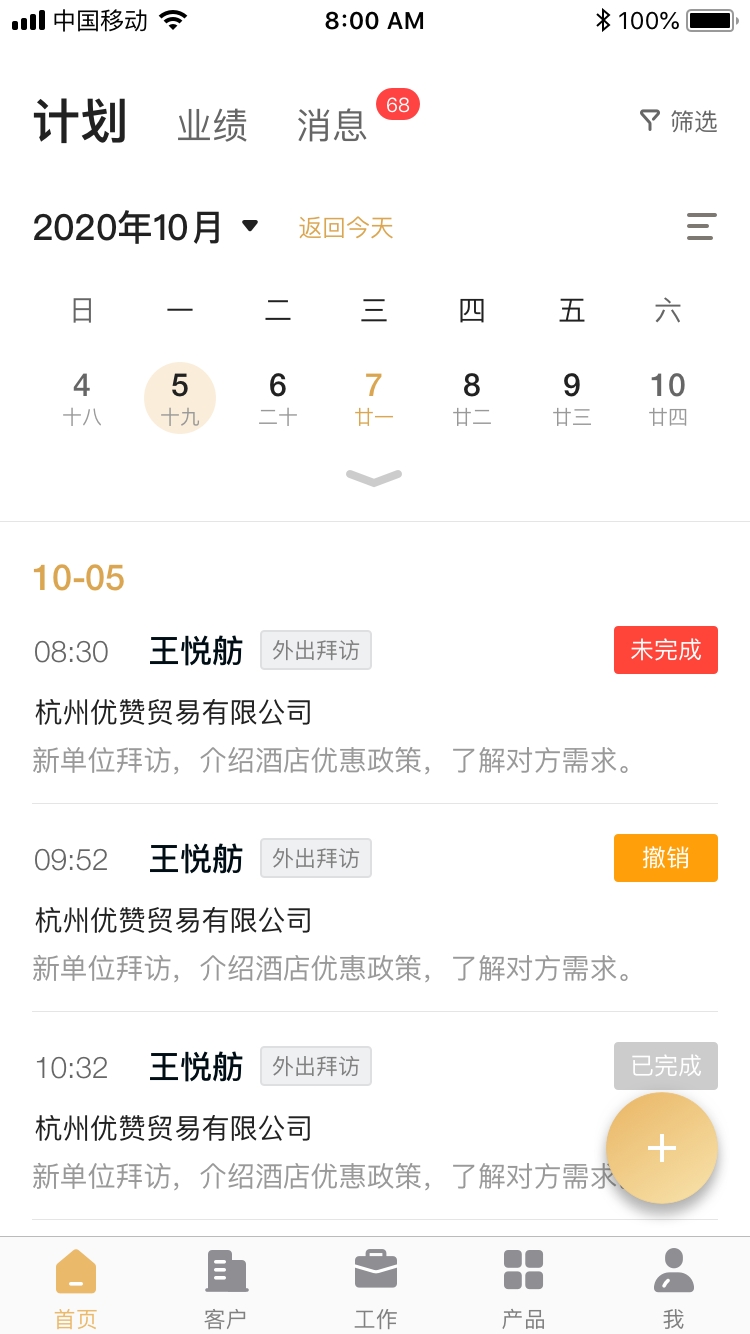Viewport: 750px width, 1334px height.
Task: Add a new plan with plus button
Action: click(662, 1148)
